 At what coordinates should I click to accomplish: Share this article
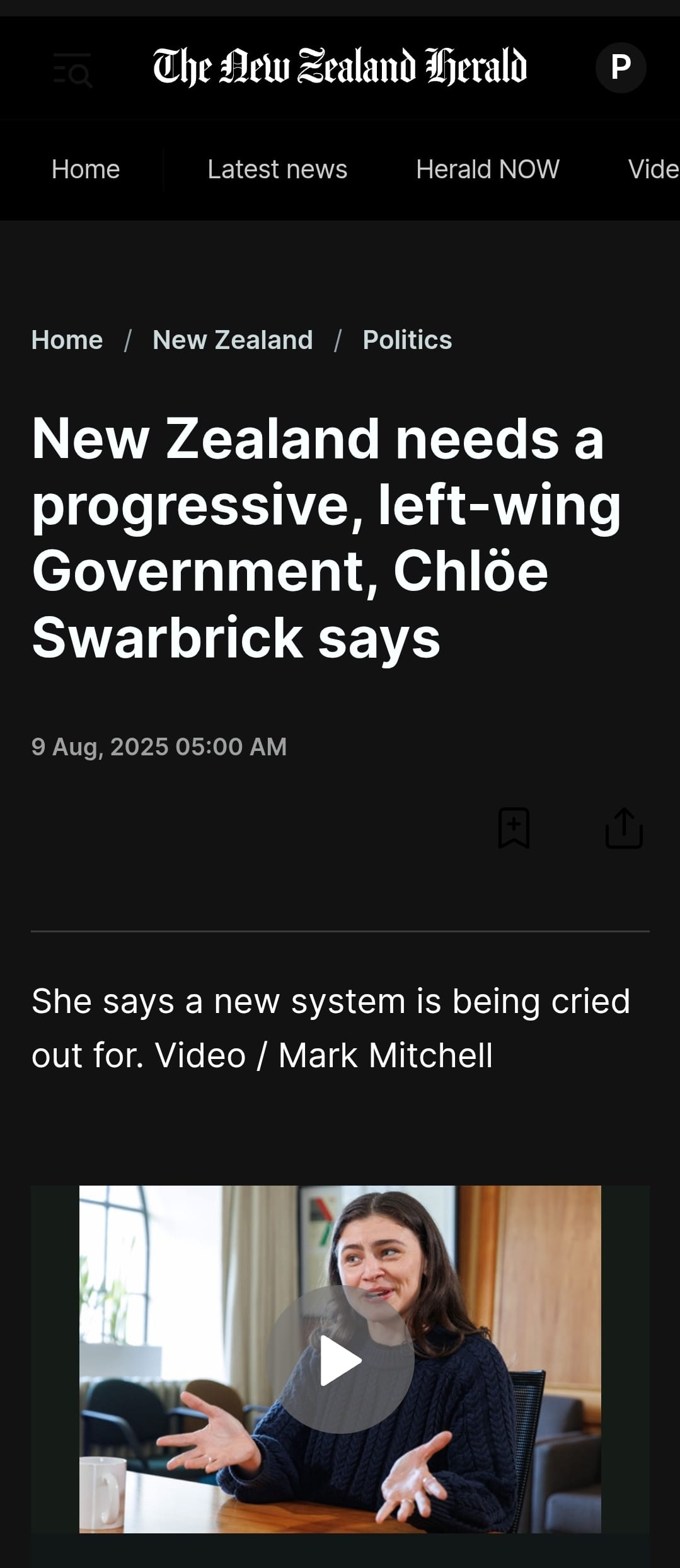pyautogui.click(x=624, y=828)
